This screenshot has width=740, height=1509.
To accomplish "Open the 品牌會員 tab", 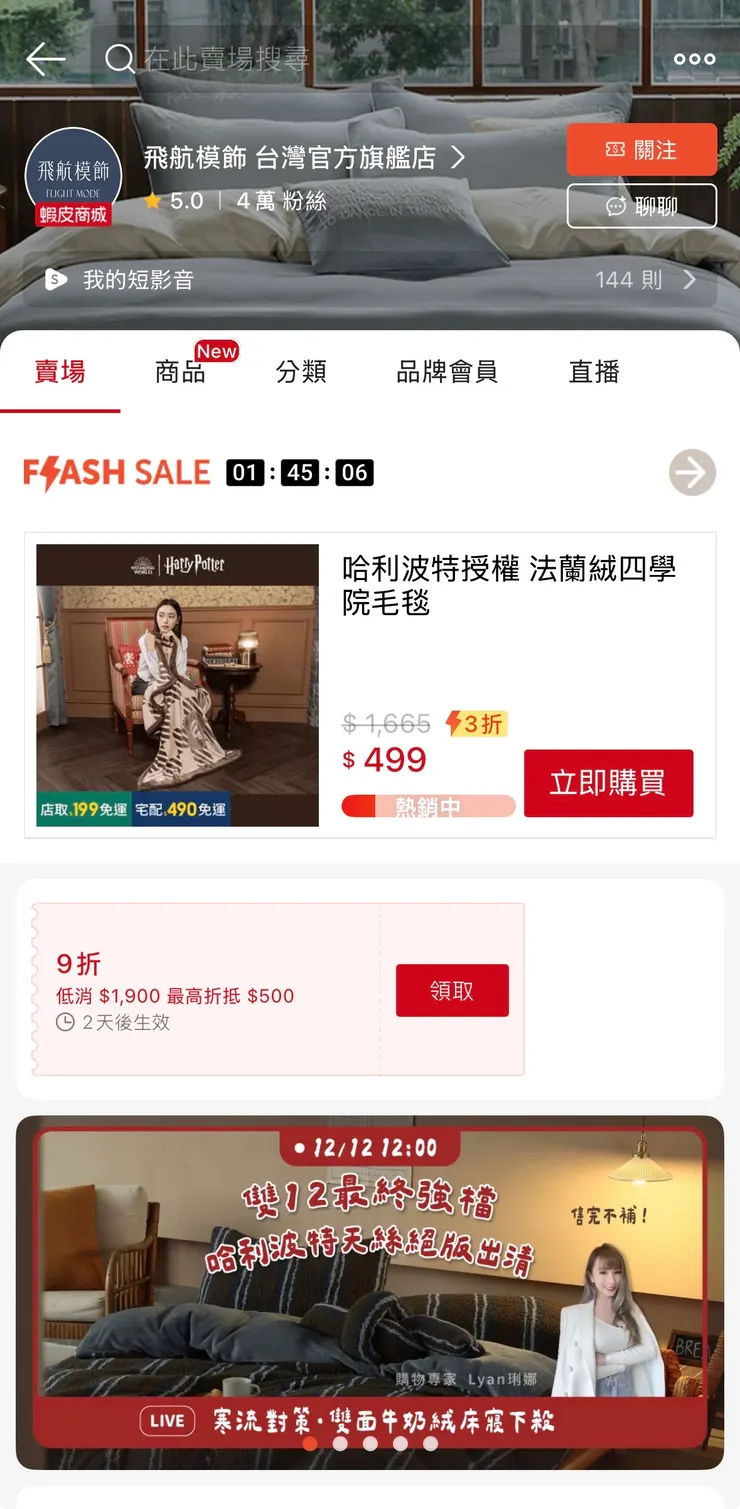I will pos(447,372).
